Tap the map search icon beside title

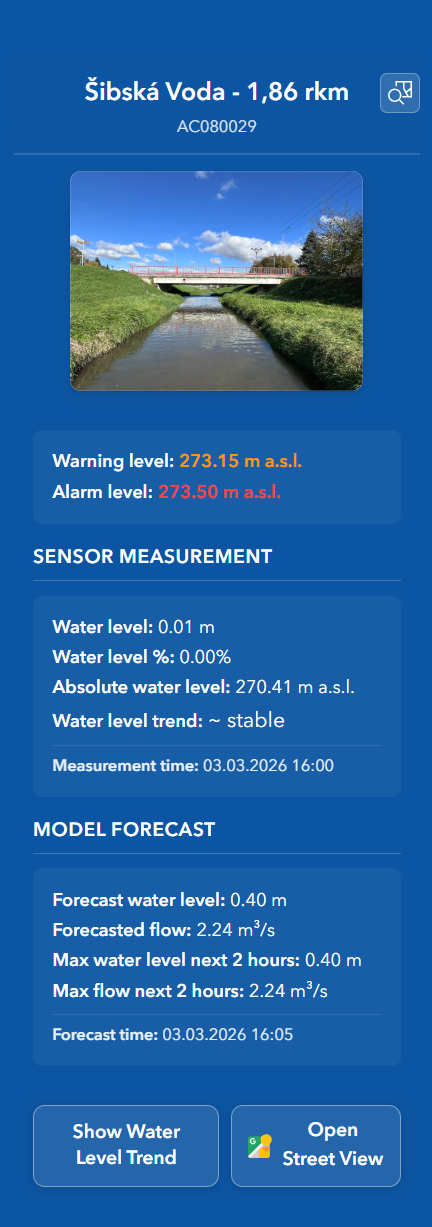pyautogui.click(x=400, y=93)
